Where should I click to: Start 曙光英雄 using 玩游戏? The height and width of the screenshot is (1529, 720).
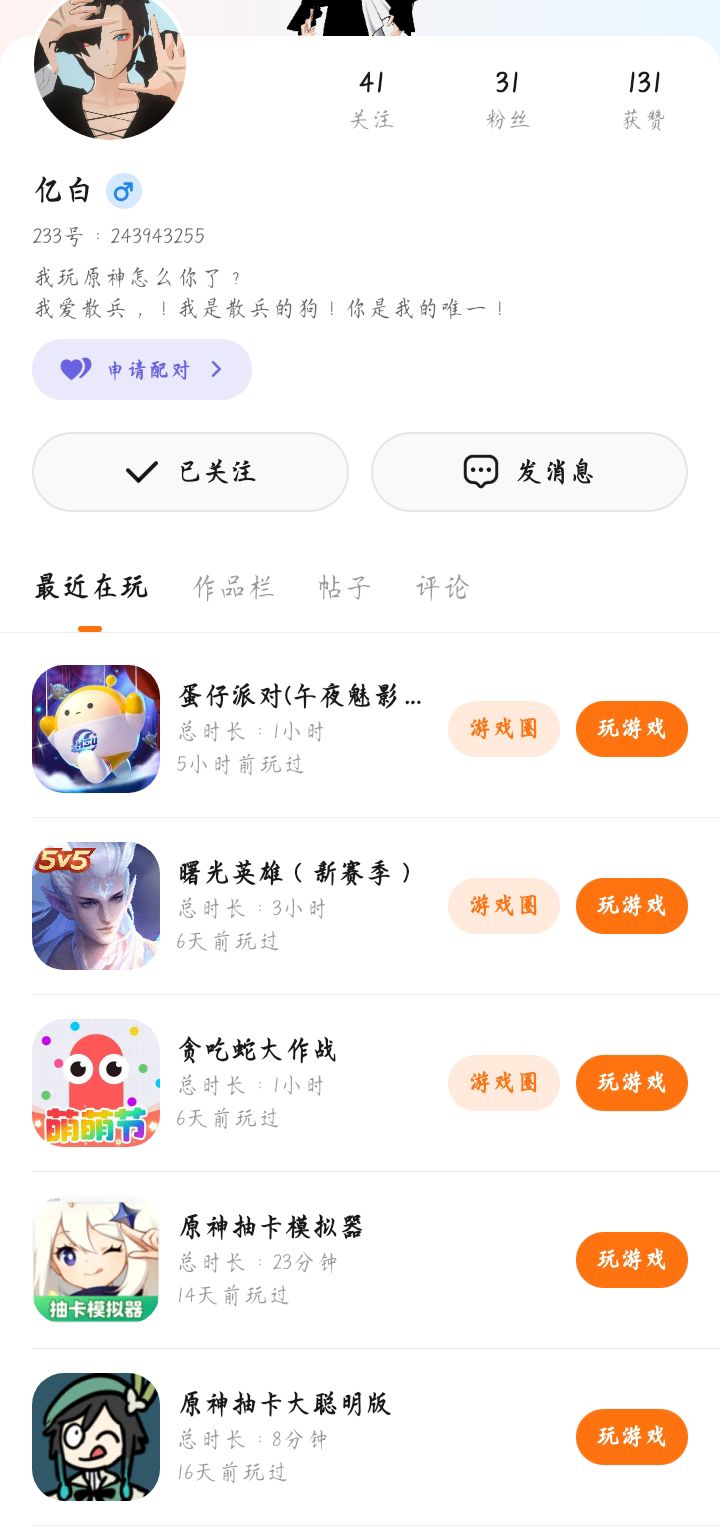click(631, 906)
